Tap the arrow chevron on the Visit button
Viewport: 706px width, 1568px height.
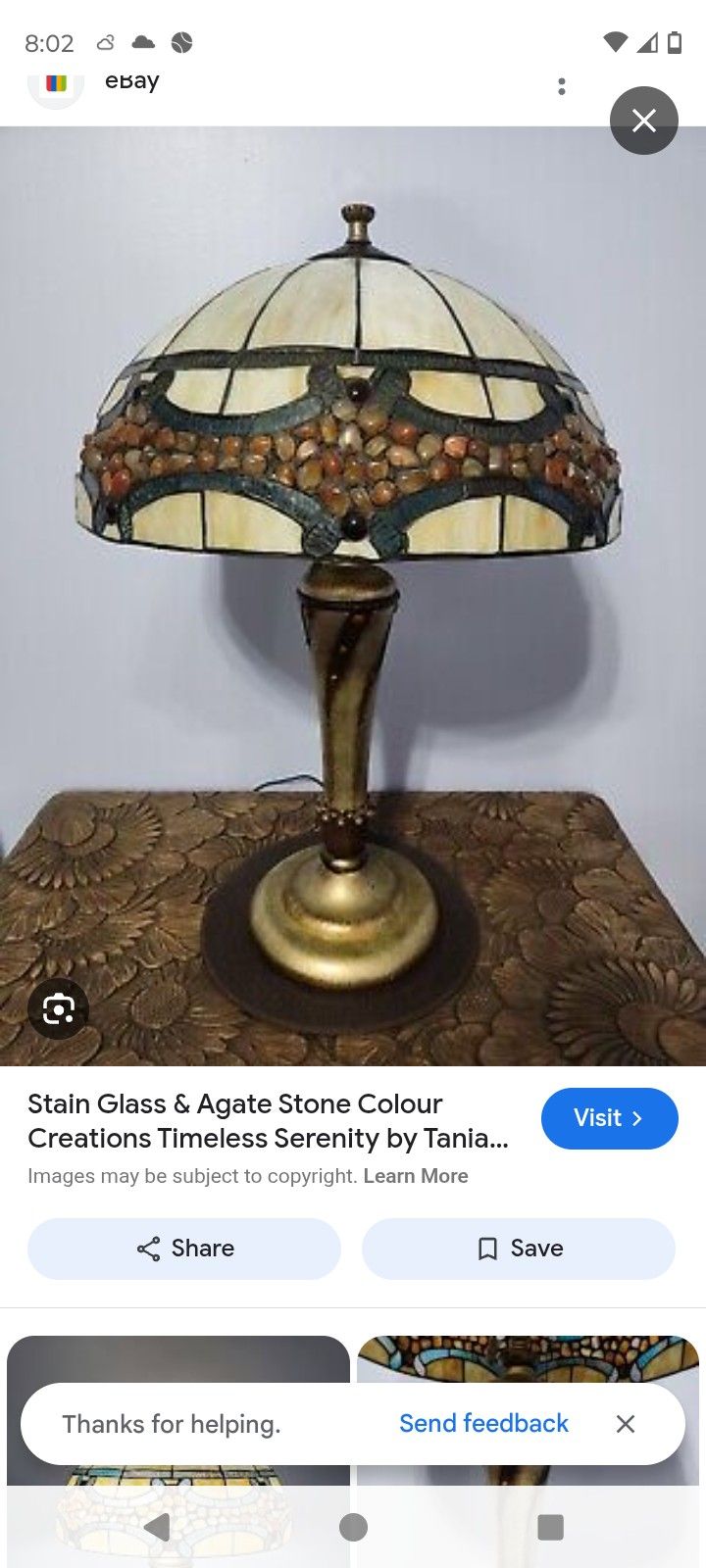[638, 1118]
